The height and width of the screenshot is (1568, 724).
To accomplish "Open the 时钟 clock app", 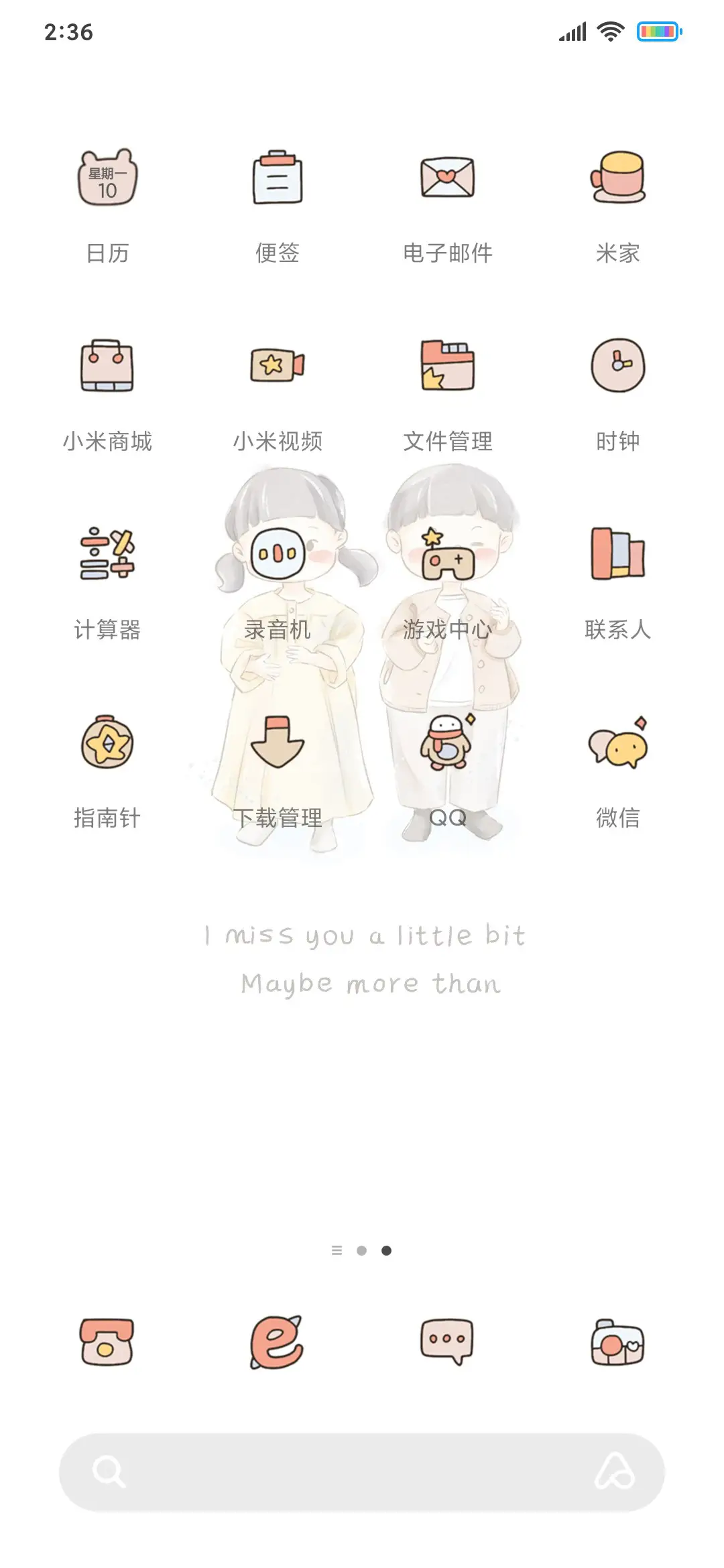I will pyautogui.click(x=617, y=369).
